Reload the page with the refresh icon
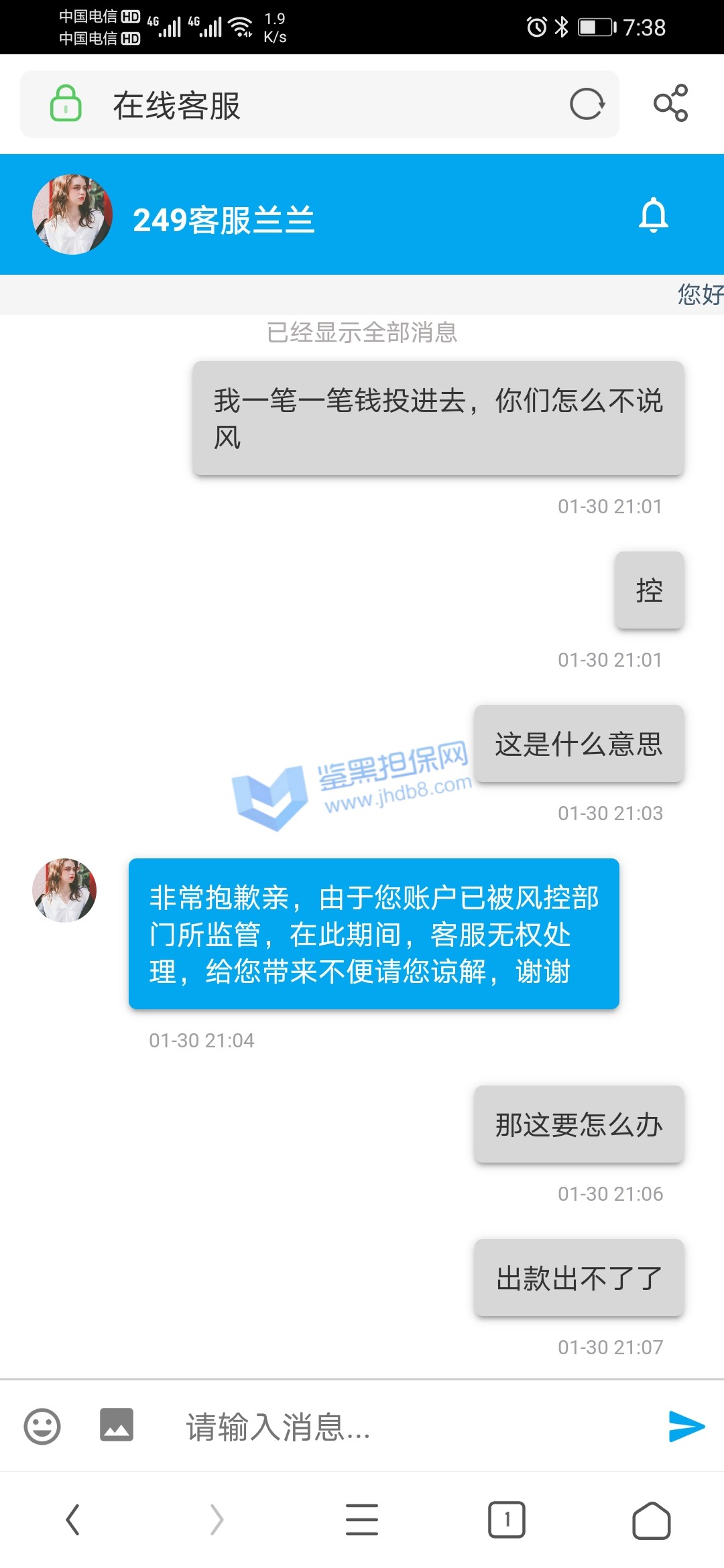Viewport: 724px width, 1568px height. coord(587,104)
